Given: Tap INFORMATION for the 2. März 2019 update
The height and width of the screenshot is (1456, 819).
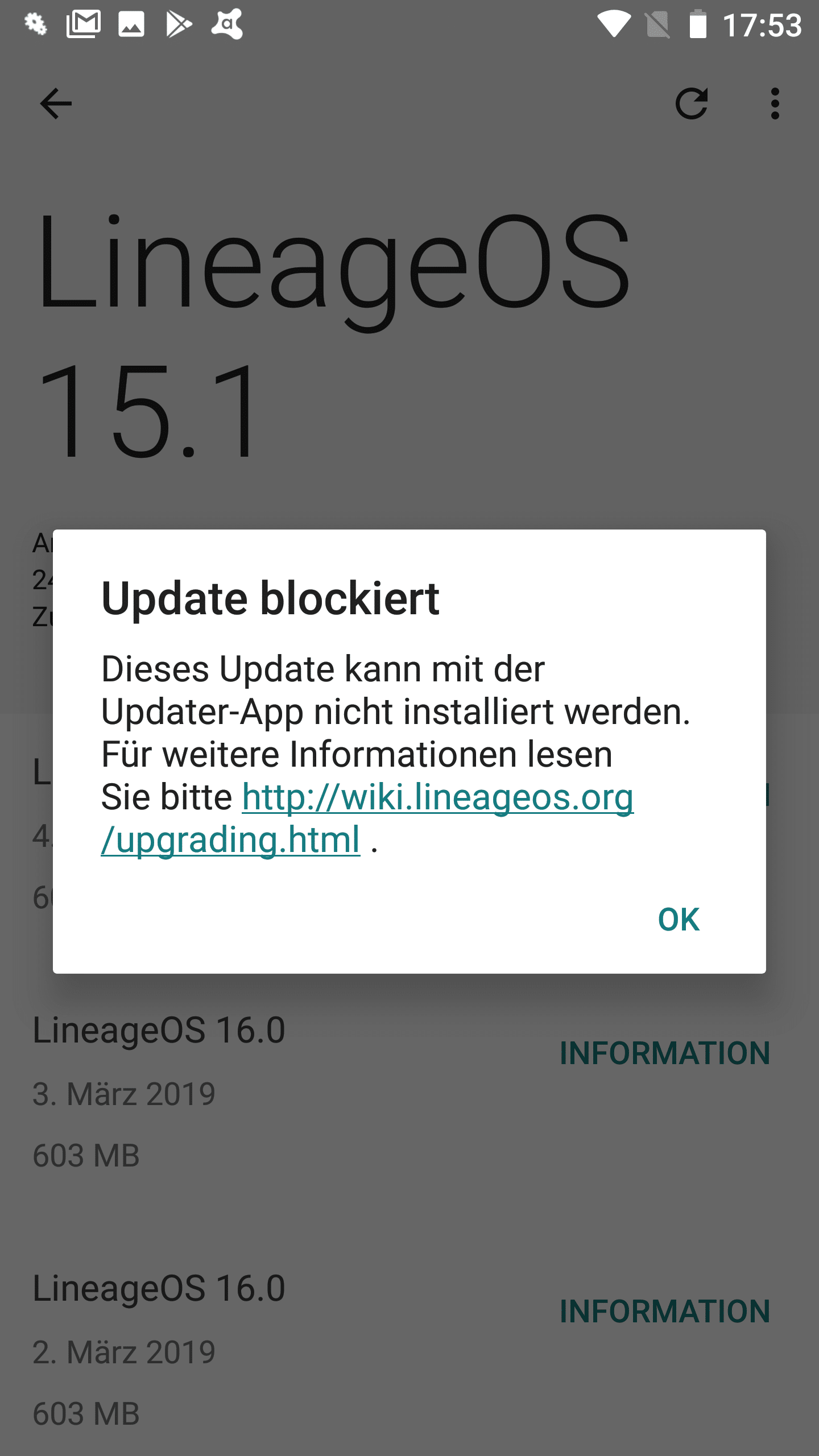Looking at the screenshot, I should click(x=665, y=1311).
